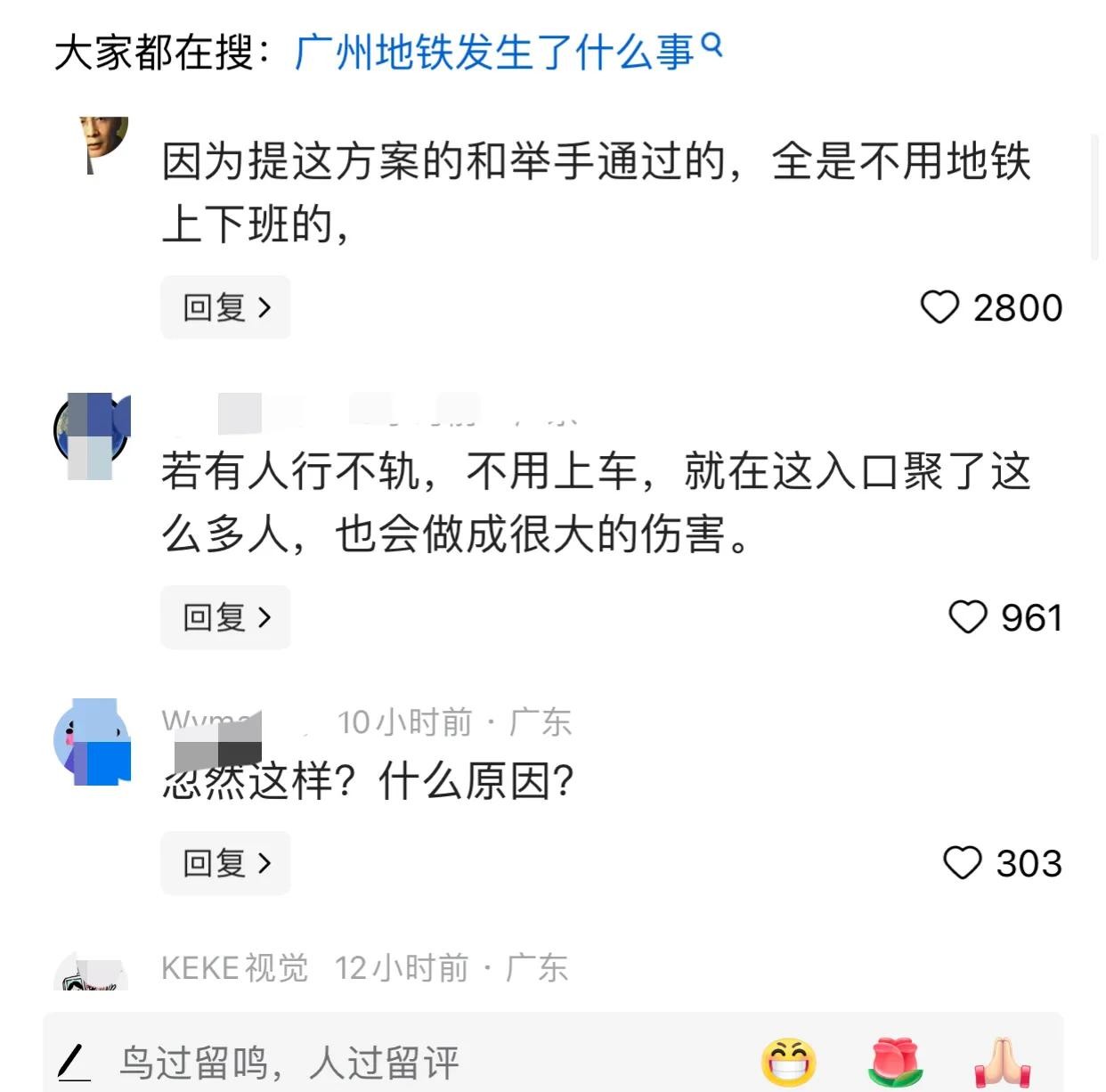Insert the grinning face emoji

click(x=789, y=1063)
